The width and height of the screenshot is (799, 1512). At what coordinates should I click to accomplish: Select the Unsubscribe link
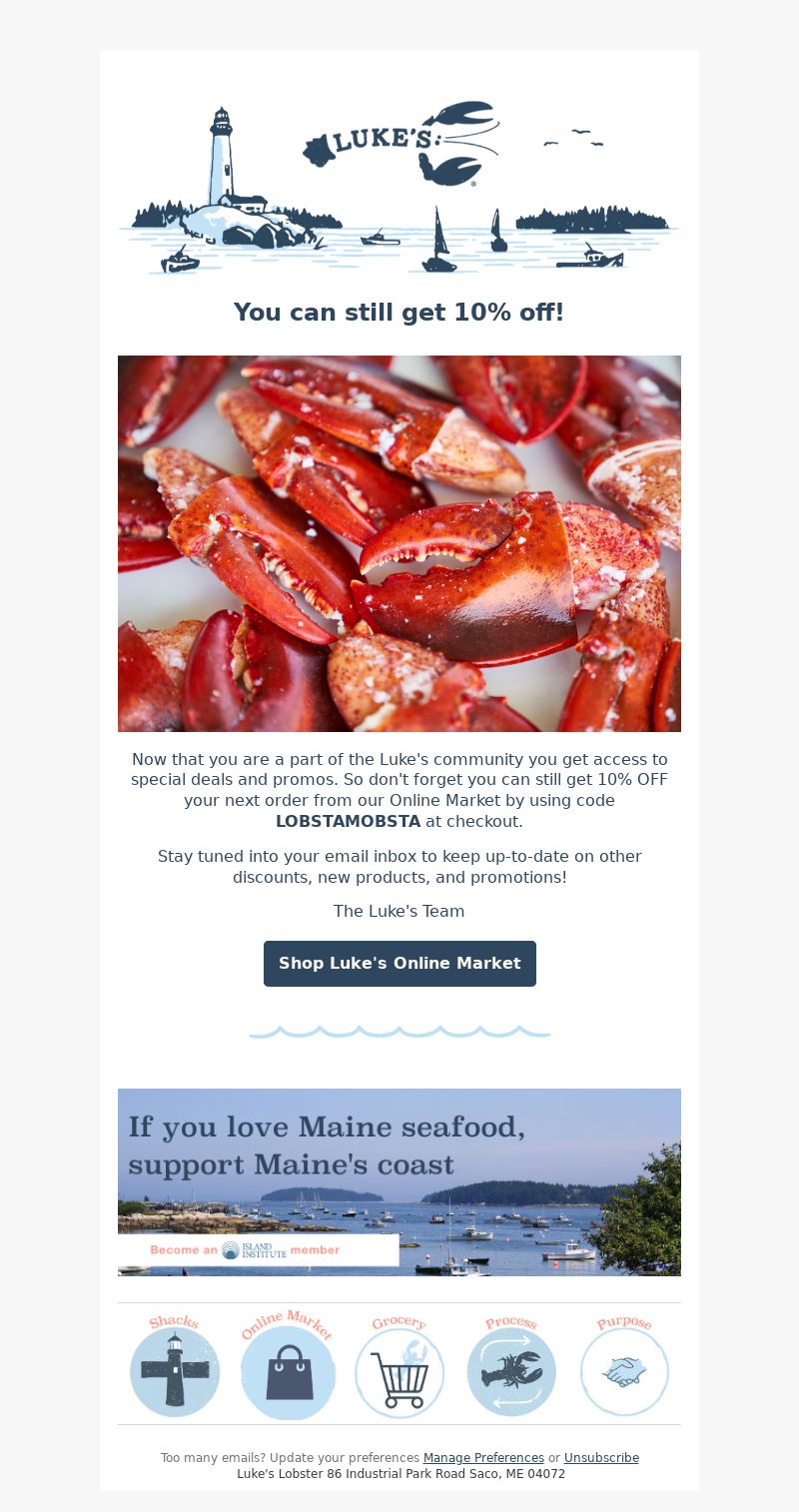601,1458
